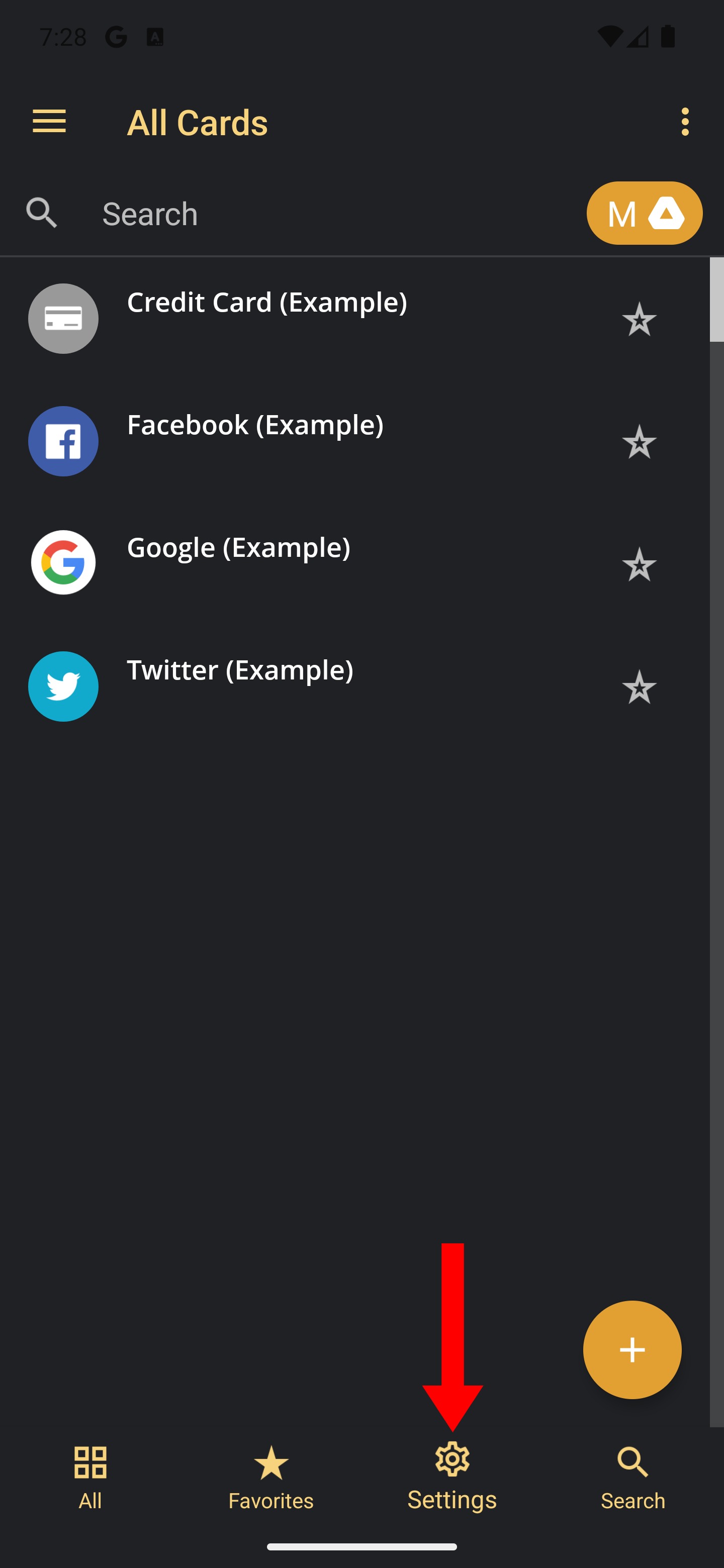This screenshot has height=1568, width=724.
Task: Favorite the Credit Card (Example) entry
Action: [639, 319]
